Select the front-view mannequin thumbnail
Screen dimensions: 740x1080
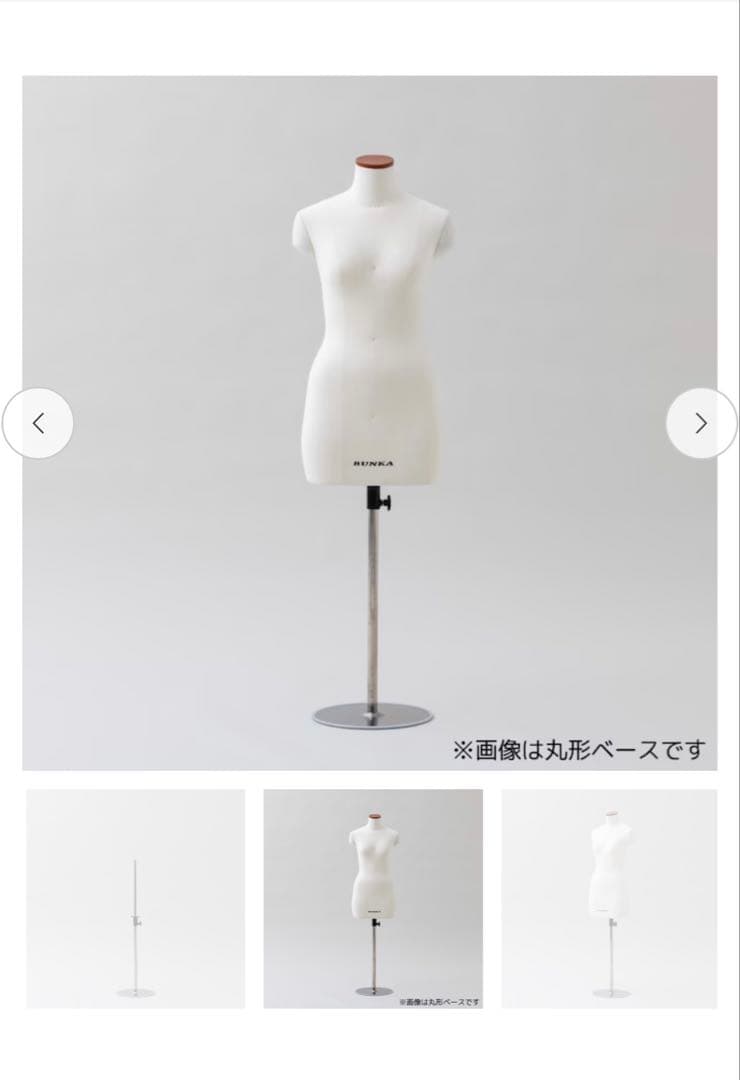[371, 898]
